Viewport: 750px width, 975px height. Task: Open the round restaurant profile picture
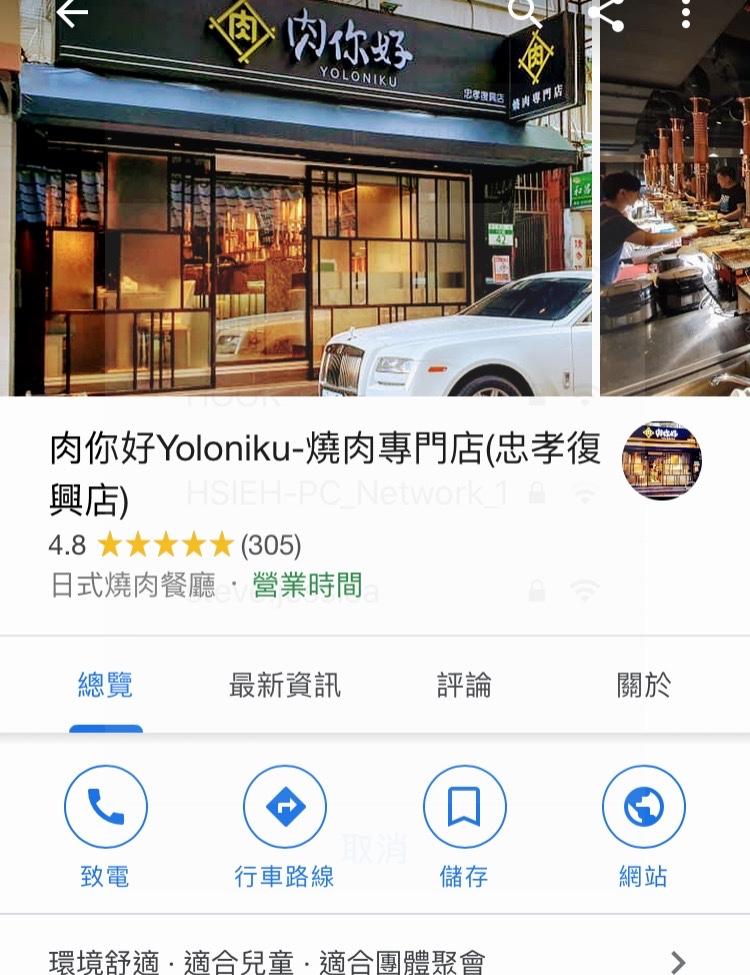662,460
